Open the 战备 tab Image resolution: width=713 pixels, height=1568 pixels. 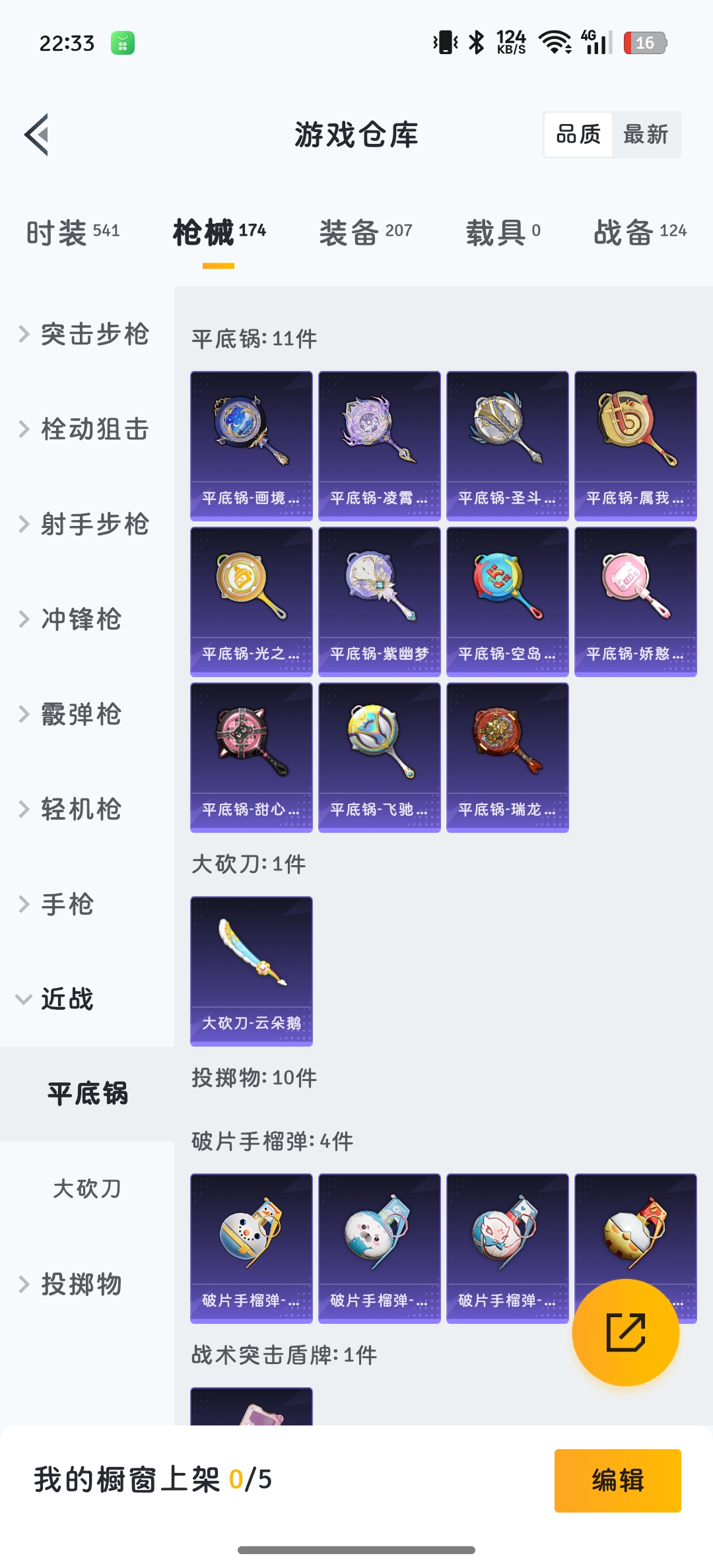tap(639, 232)
